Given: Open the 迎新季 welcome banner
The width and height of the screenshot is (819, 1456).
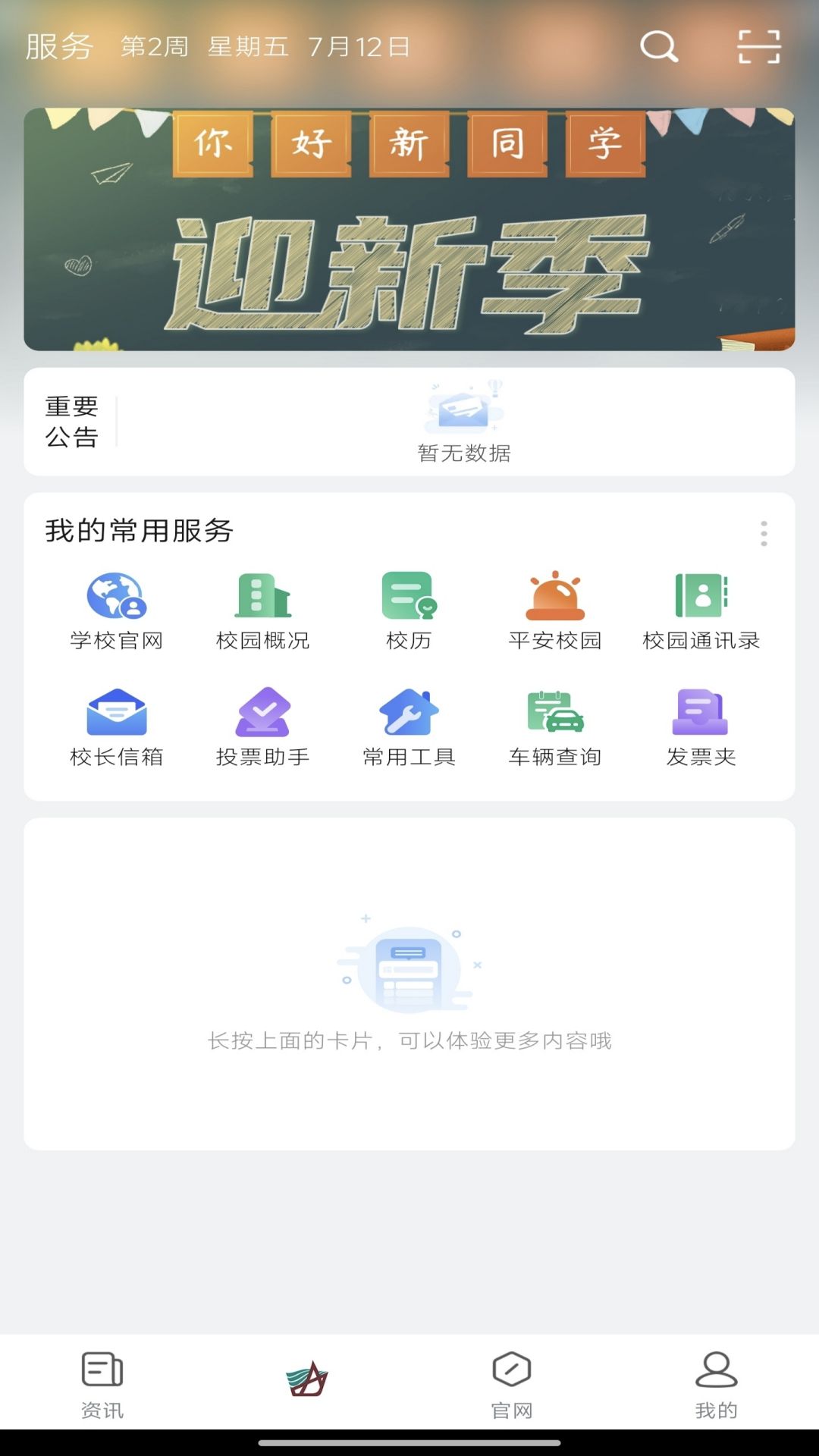Looking at the screenshot, I should [409, 227].
